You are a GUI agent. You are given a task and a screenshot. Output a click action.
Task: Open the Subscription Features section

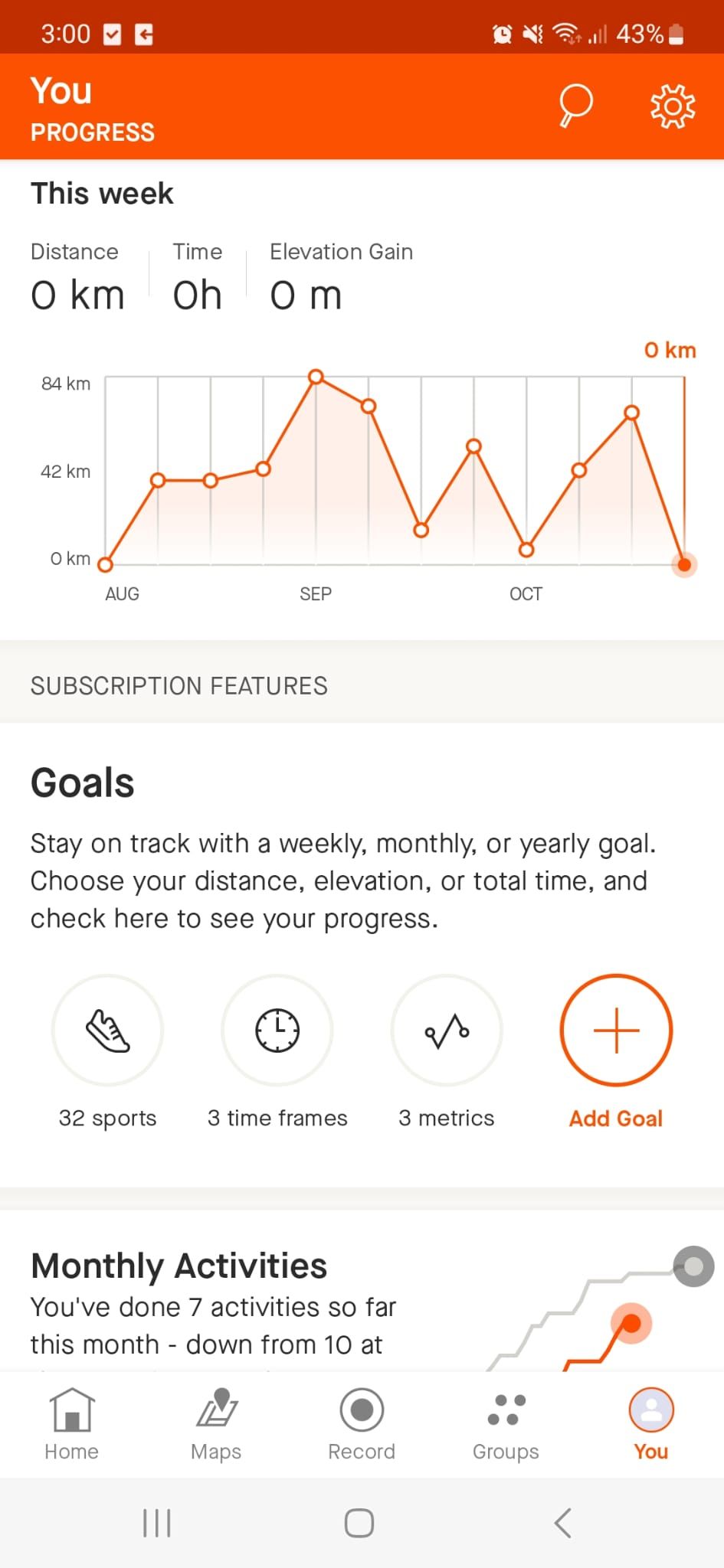[x=179, y=684]
